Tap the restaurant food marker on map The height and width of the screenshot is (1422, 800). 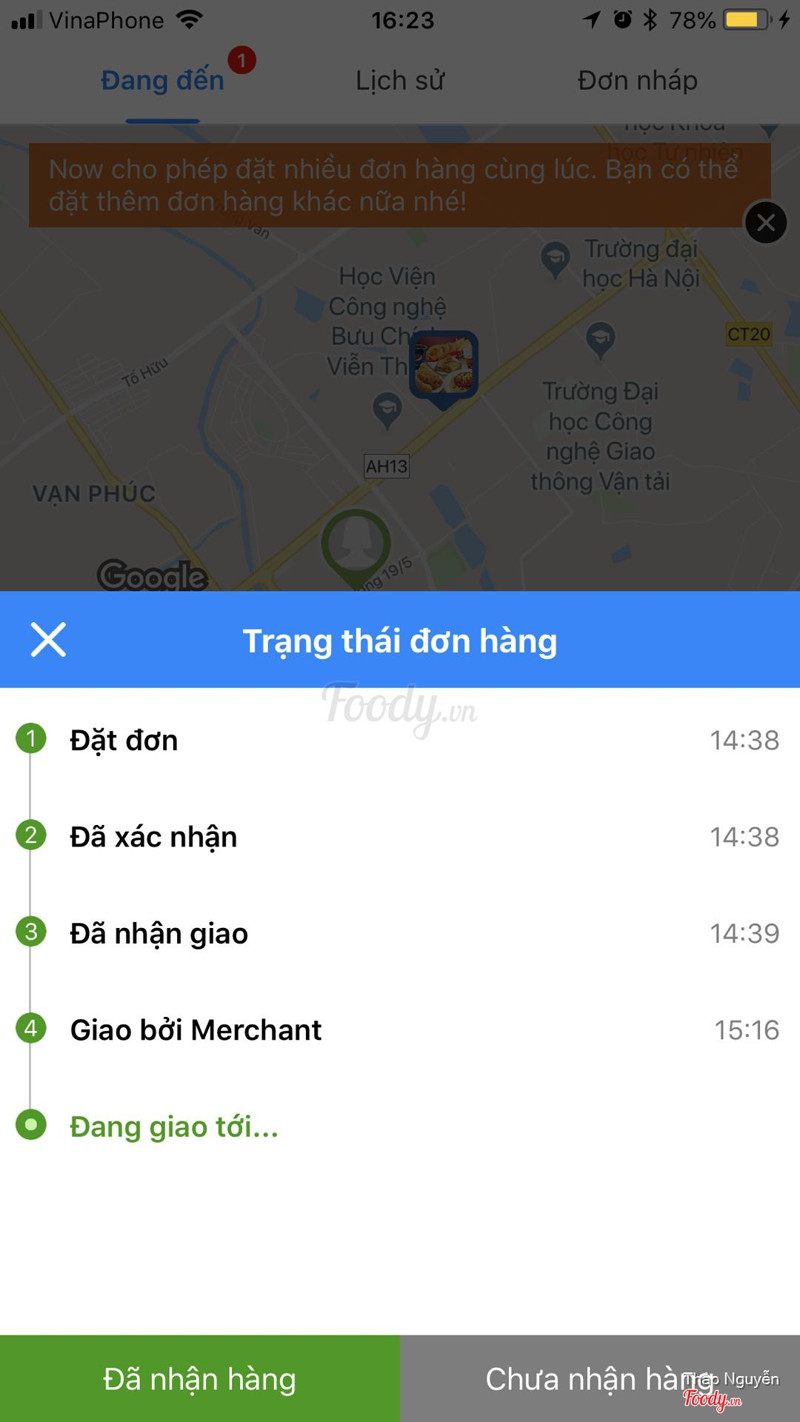443,366
